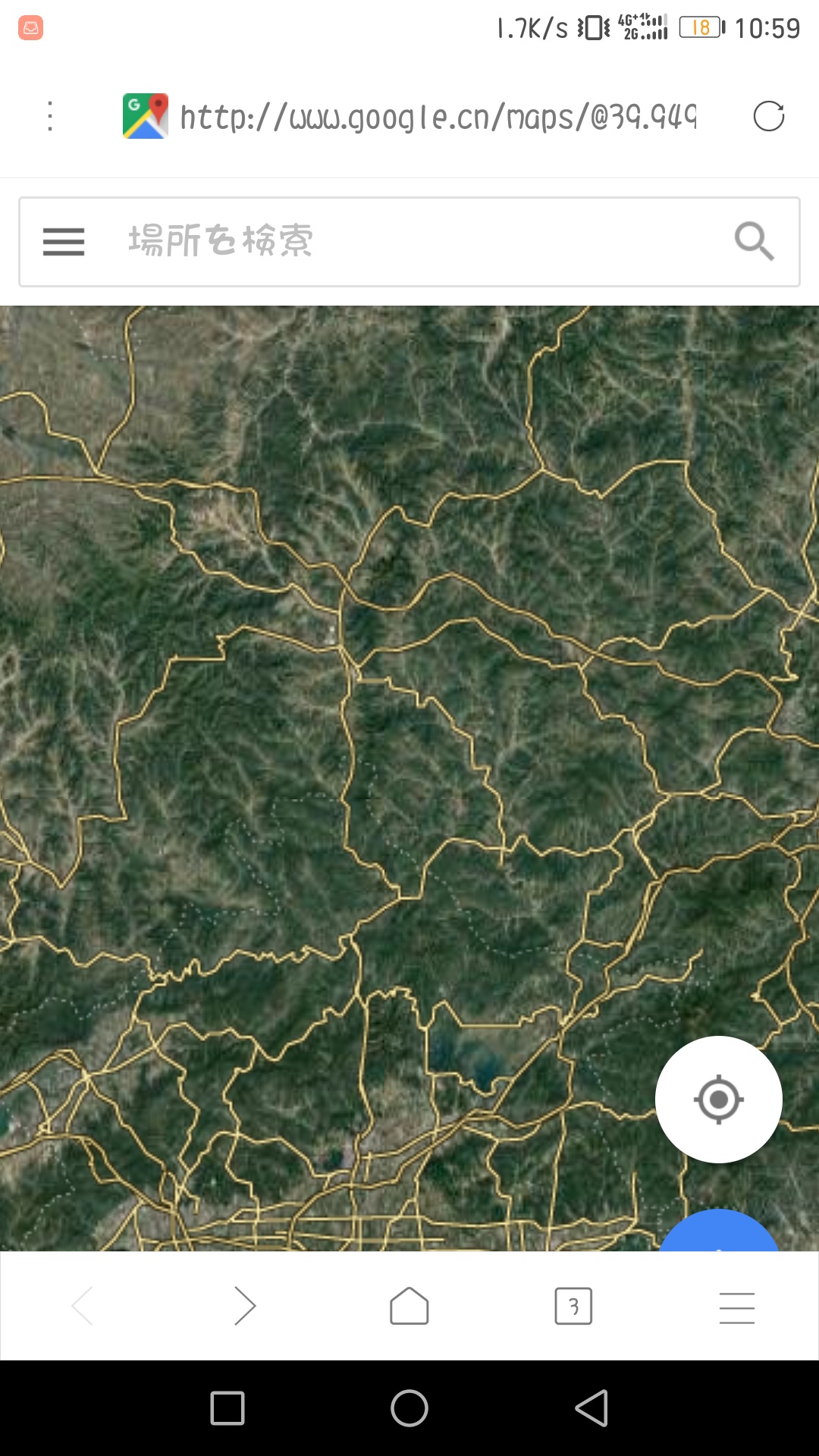
Task: Open the Google Maps hamburger menu
Action: (x=64, y=242)
